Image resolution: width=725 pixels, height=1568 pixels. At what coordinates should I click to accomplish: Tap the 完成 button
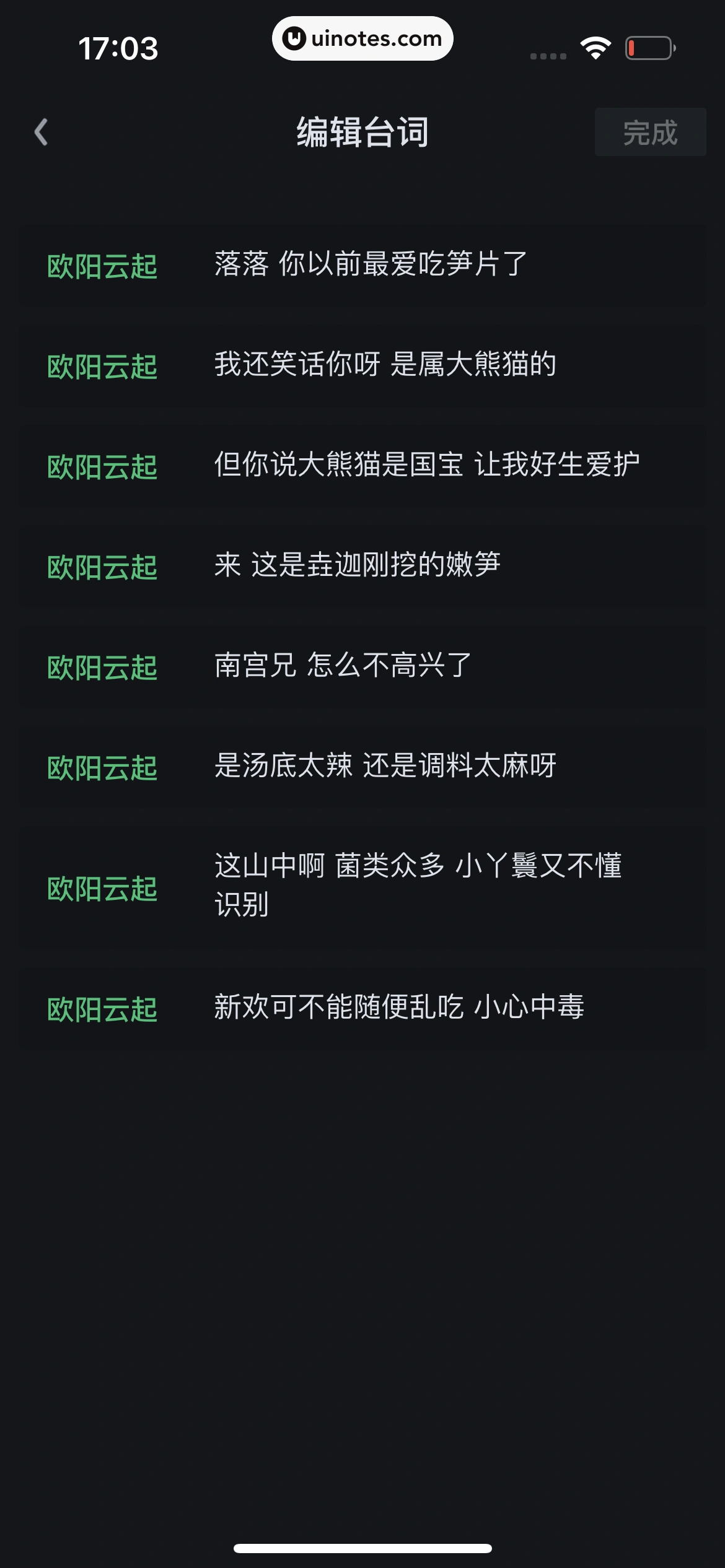click(x=649, y=132)
